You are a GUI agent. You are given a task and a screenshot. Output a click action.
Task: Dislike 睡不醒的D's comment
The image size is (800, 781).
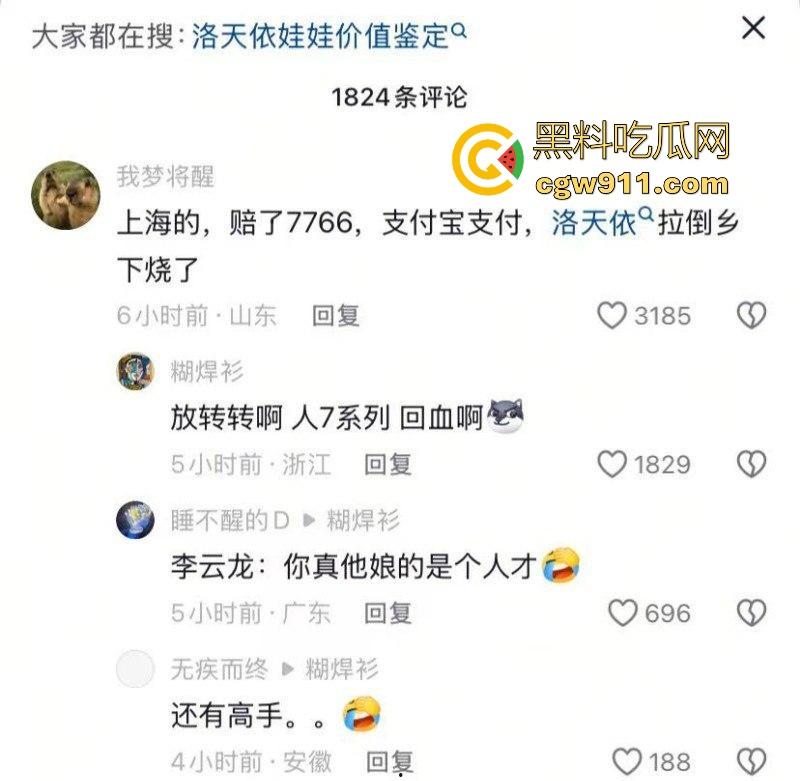click(x=751, y=612)
